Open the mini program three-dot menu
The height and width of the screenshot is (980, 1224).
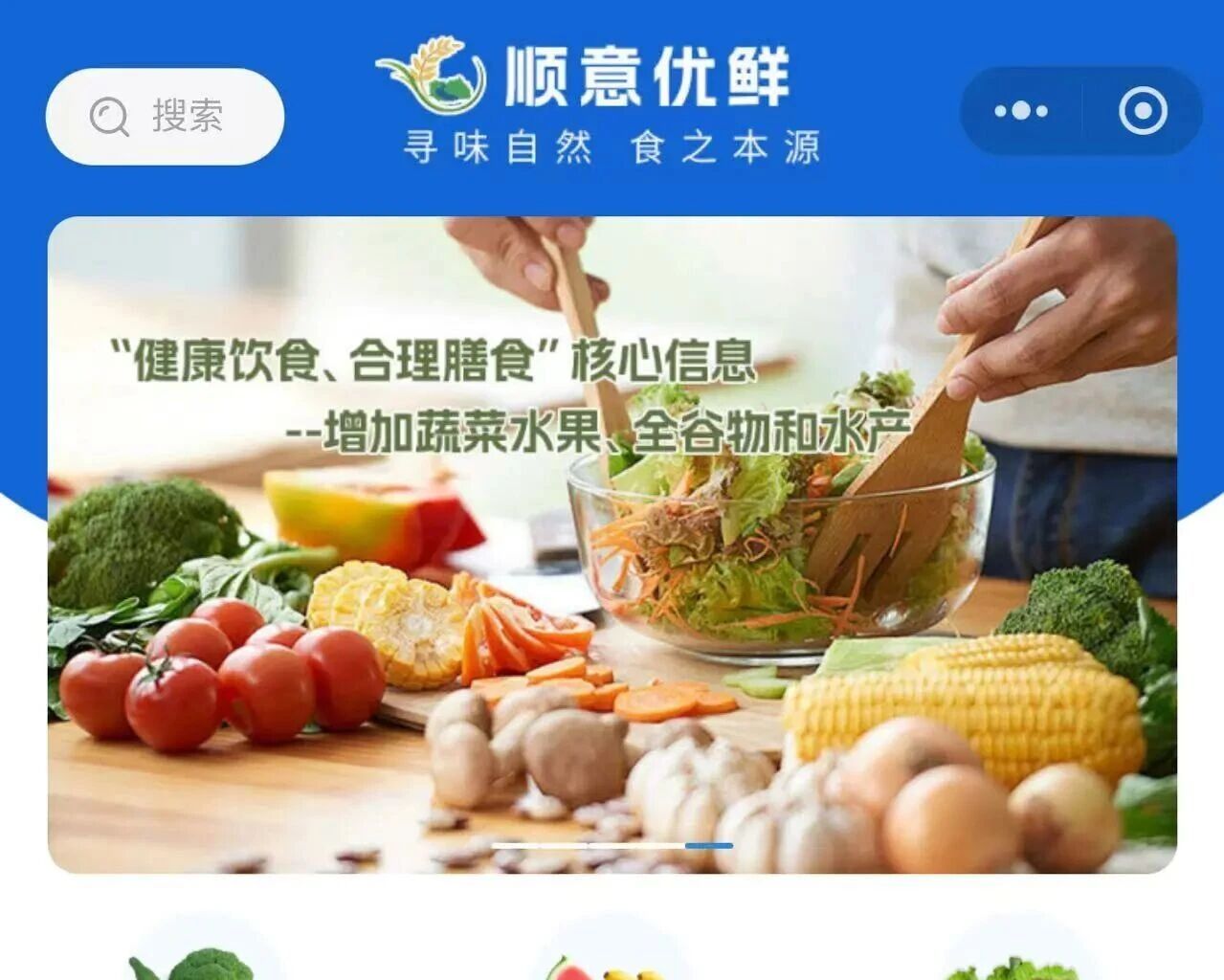click(1020, 112)
